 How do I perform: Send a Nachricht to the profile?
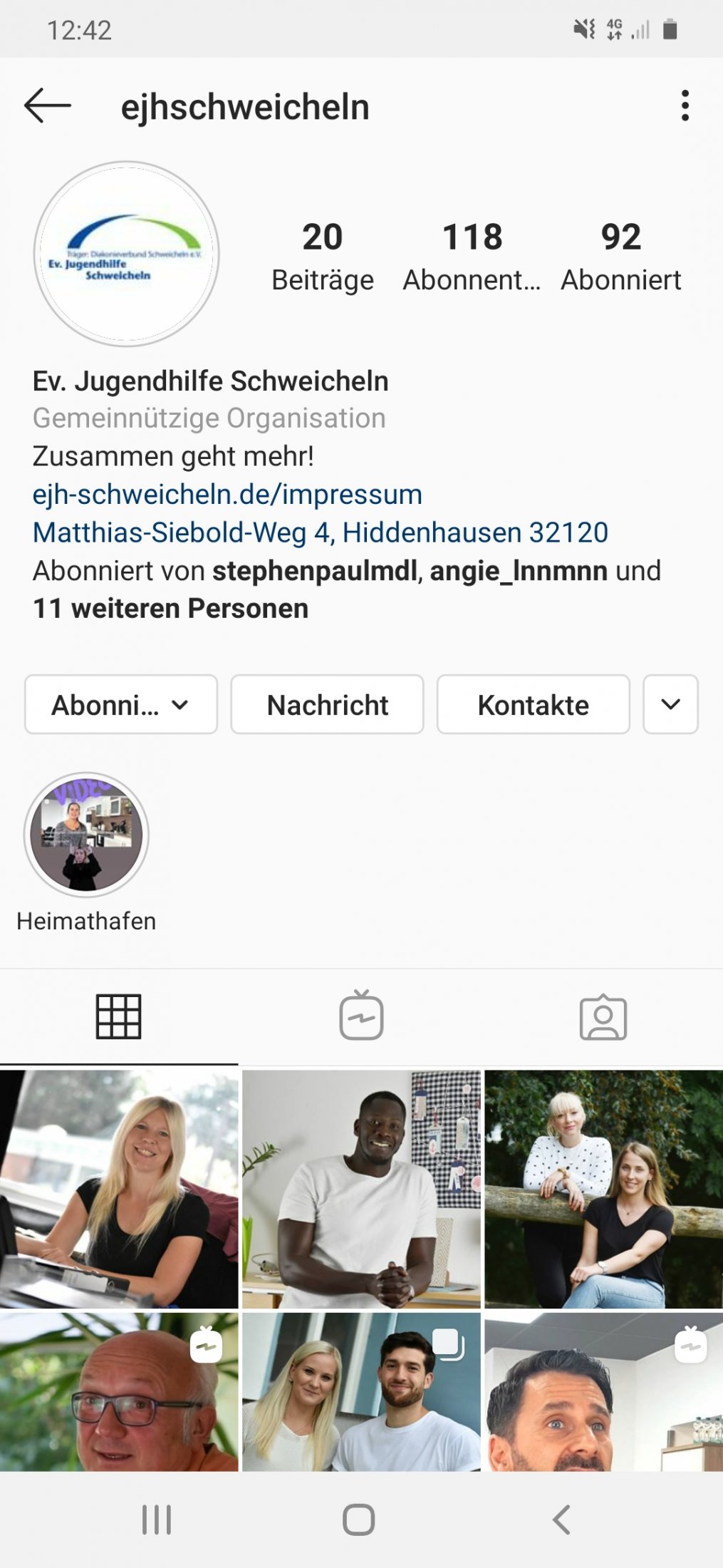tap(327, 705)
